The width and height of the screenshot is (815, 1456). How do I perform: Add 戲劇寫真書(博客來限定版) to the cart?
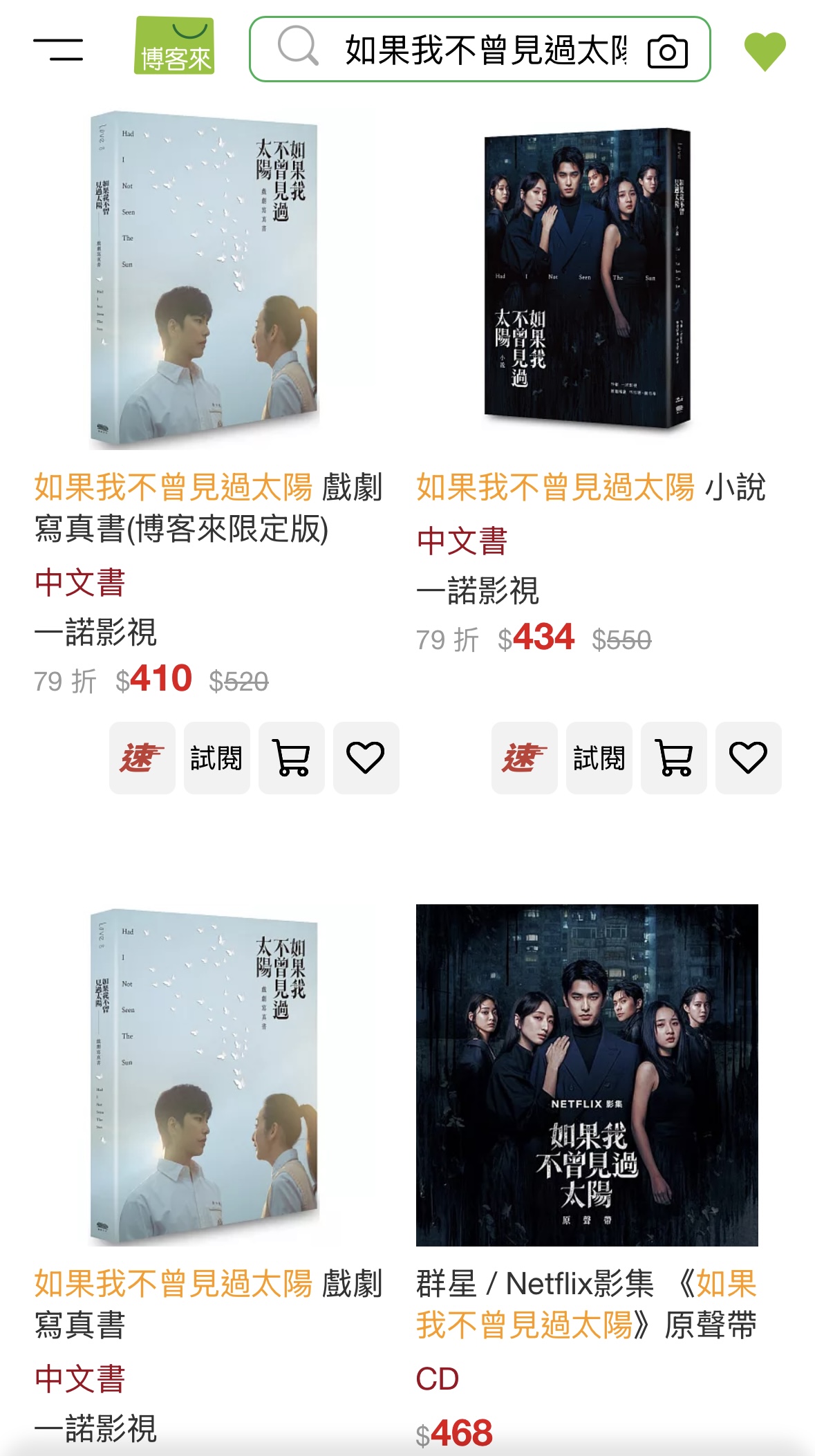[x=291, y=758]
